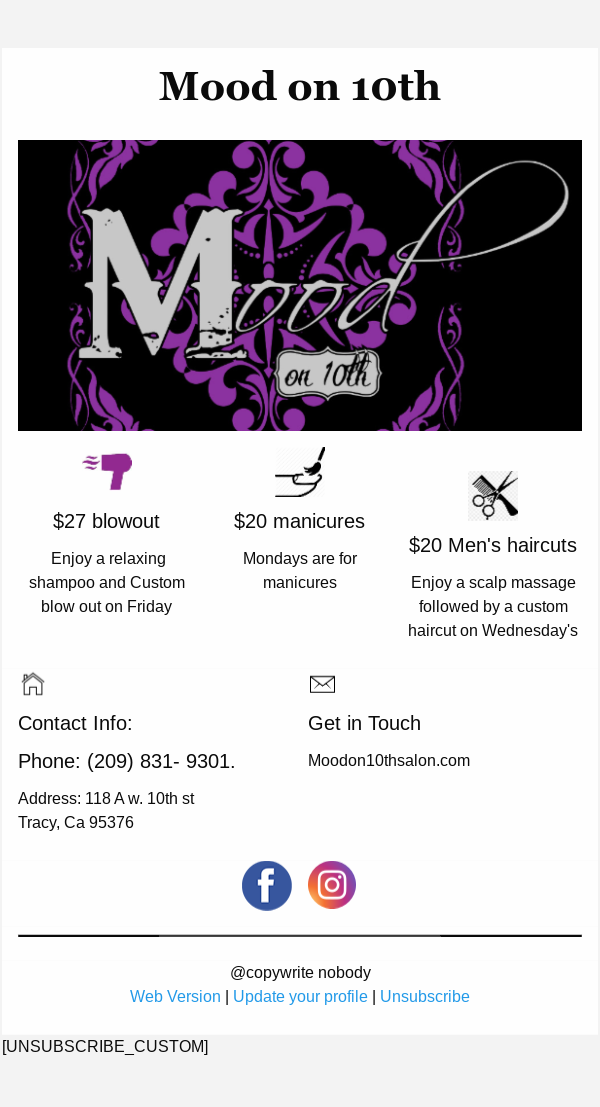Image resolution: width=600 pixels, height=1107 pixels.
Task: Open the Instagram profile icon
Action: (332, 885)
